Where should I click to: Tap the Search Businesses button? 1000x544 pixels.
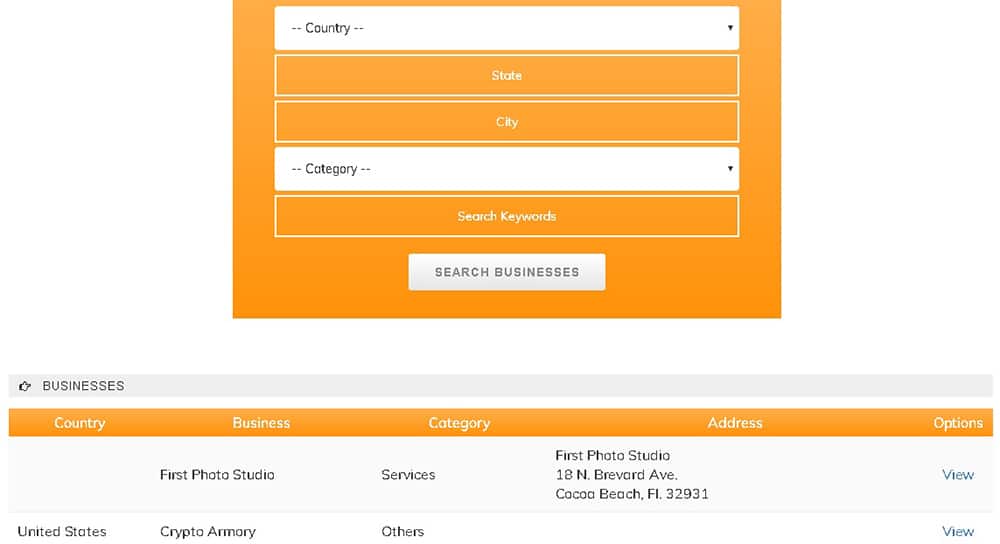[506, 272]
